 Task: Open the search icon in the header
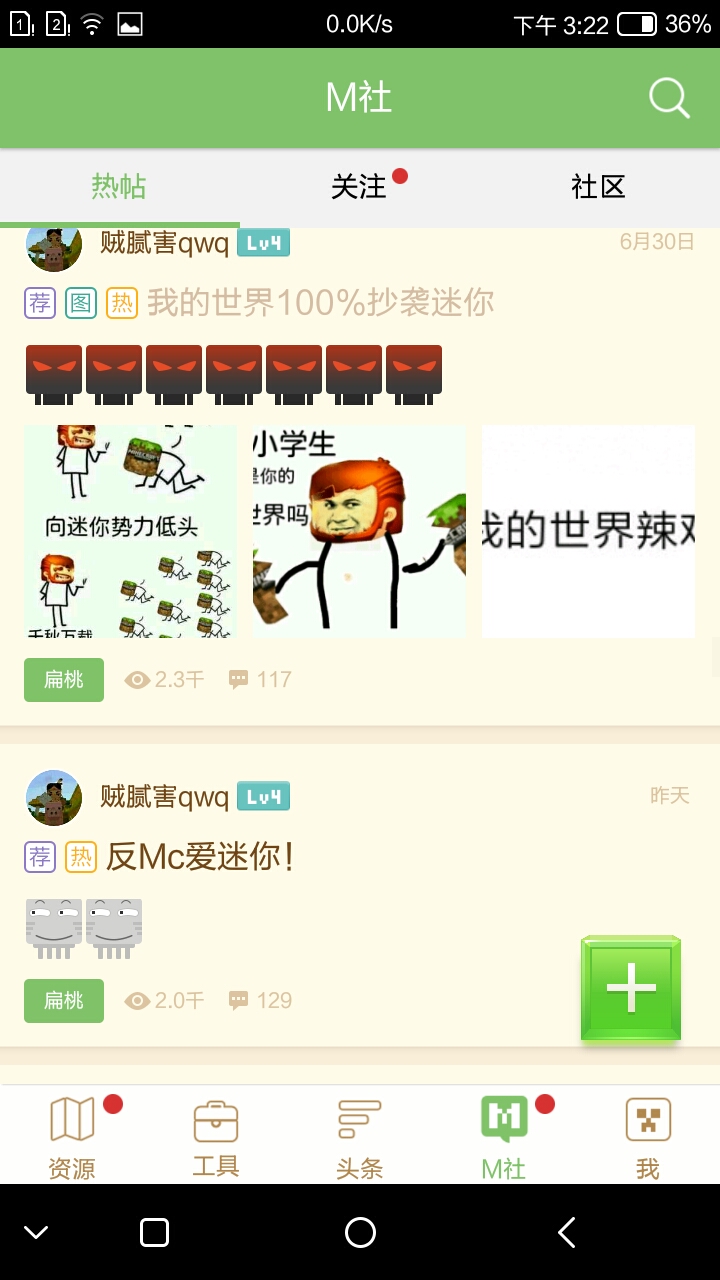point(669,98)
